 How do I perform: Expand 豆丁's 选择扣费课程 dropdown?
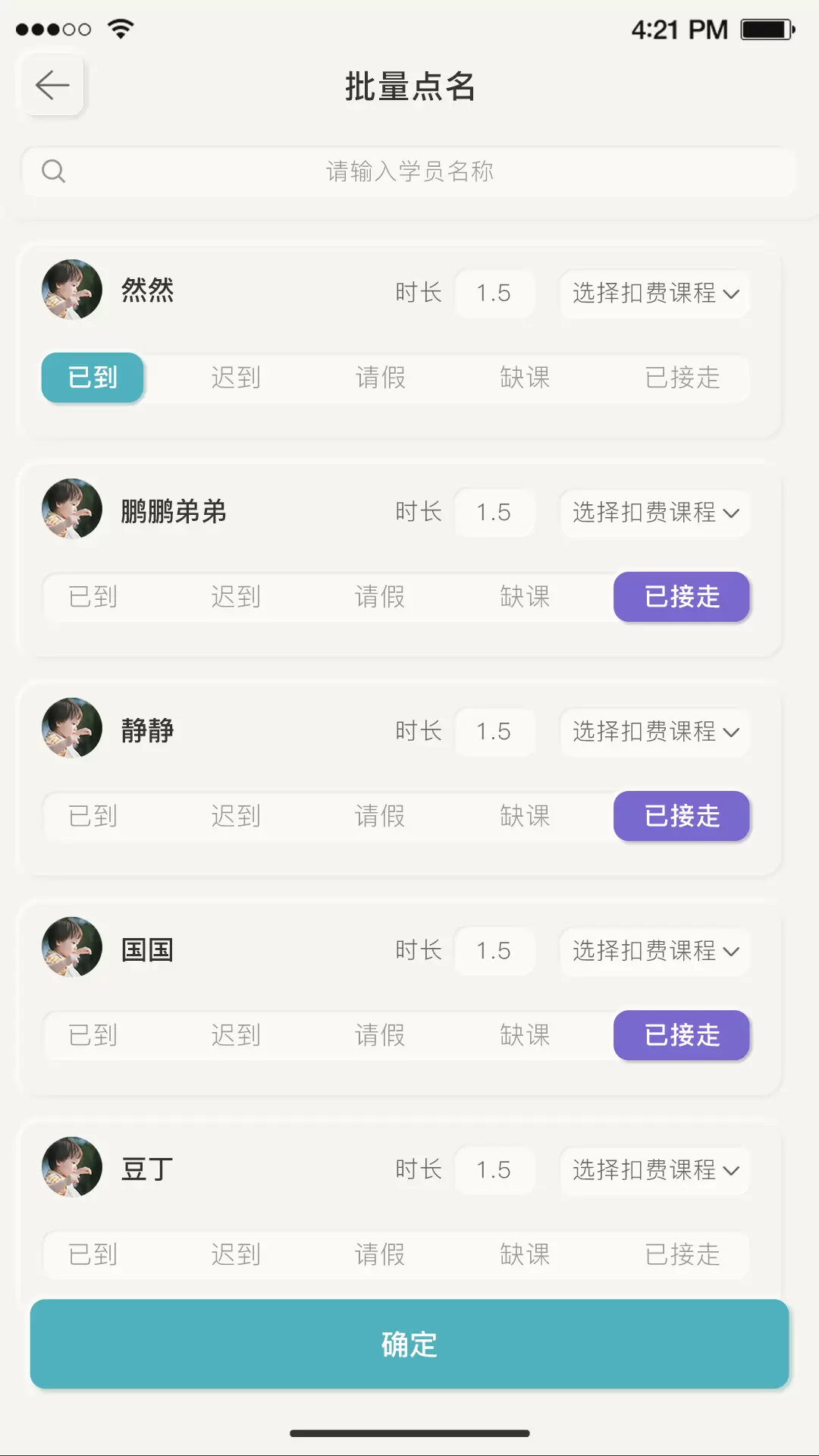tap(655, 1170)
